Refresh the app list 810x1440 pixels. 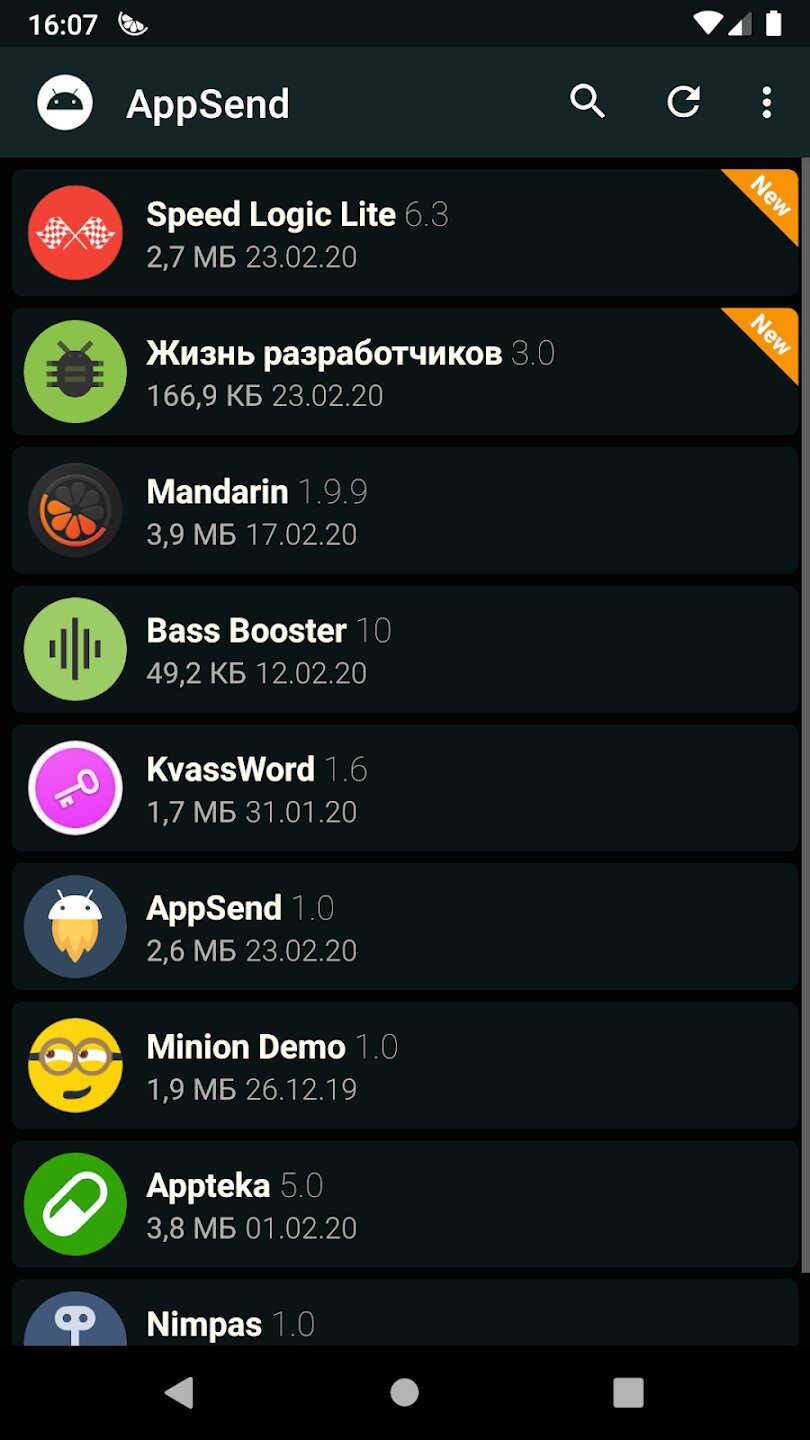684,102
